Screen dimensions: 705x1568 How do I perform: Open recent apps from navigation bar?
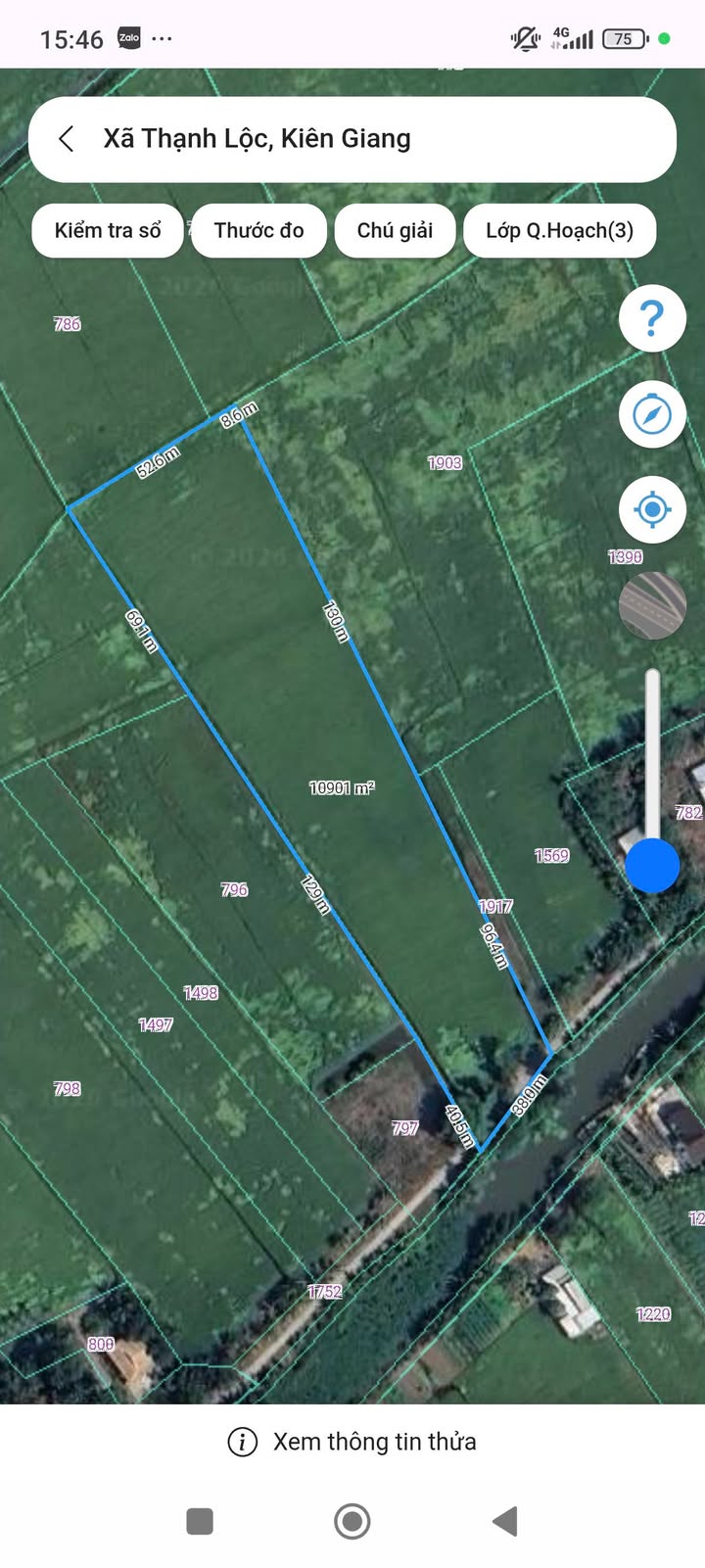tap(200, 1521)
